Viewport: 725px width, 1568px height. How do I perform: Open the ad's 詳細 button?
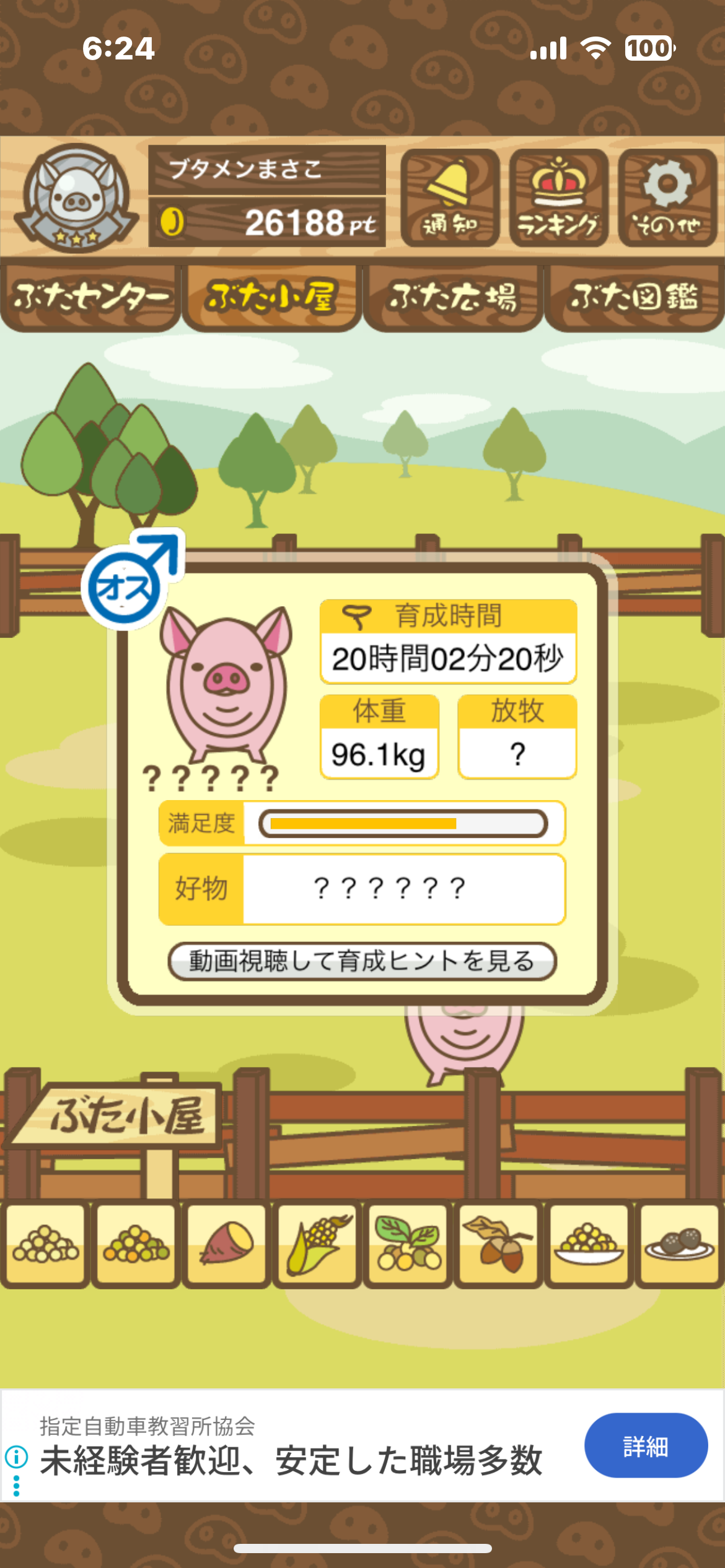pyautogui.click(x=645, y=1445)
